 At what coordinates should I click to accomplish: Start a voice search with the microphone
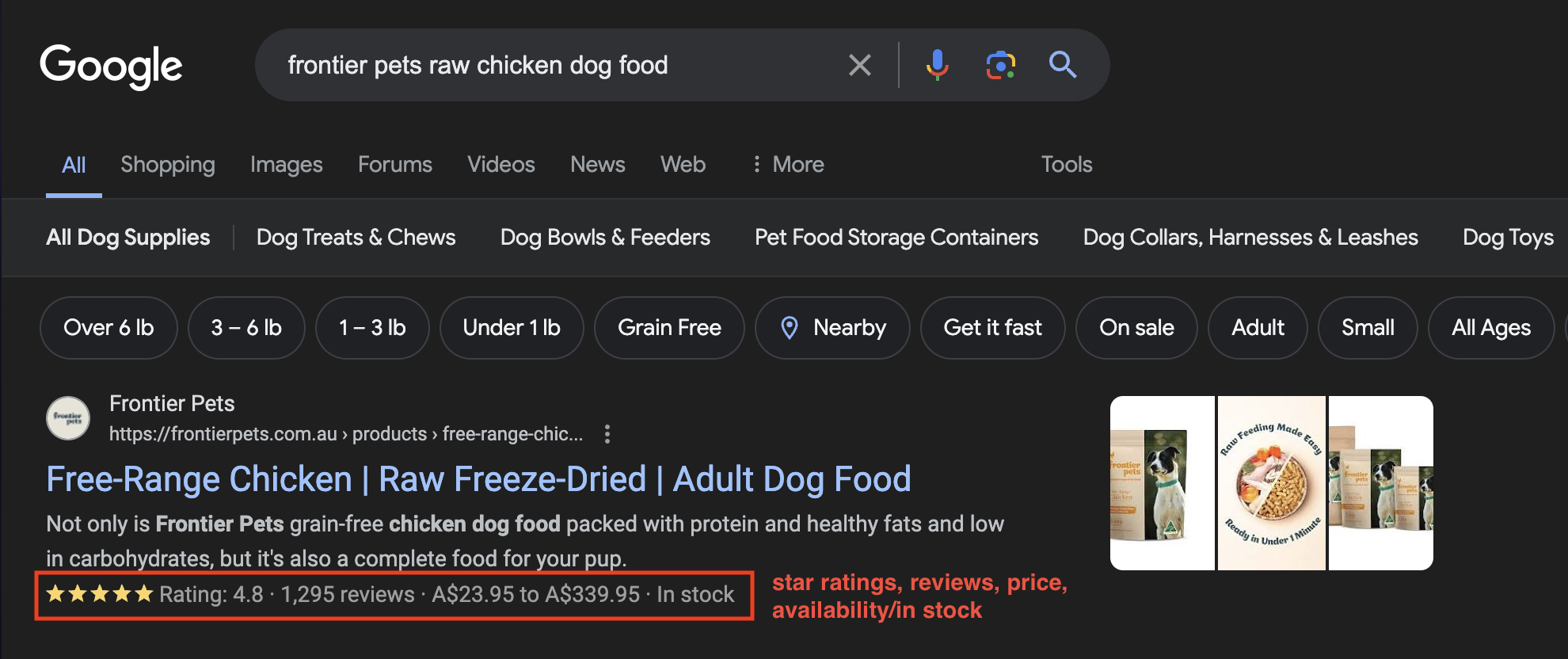click(937, 65)
